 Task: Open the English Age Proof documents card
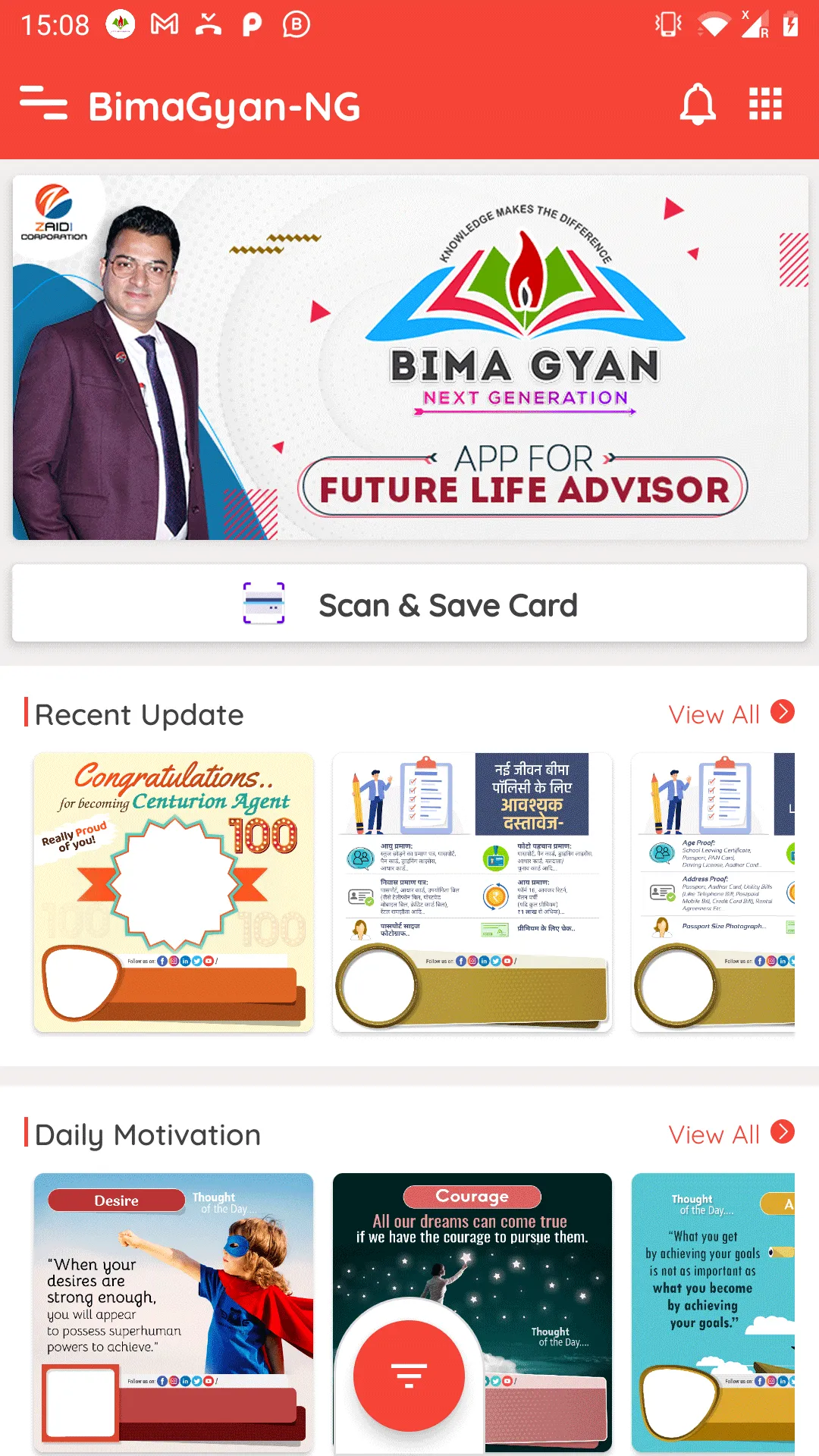(x=713, y=892)
